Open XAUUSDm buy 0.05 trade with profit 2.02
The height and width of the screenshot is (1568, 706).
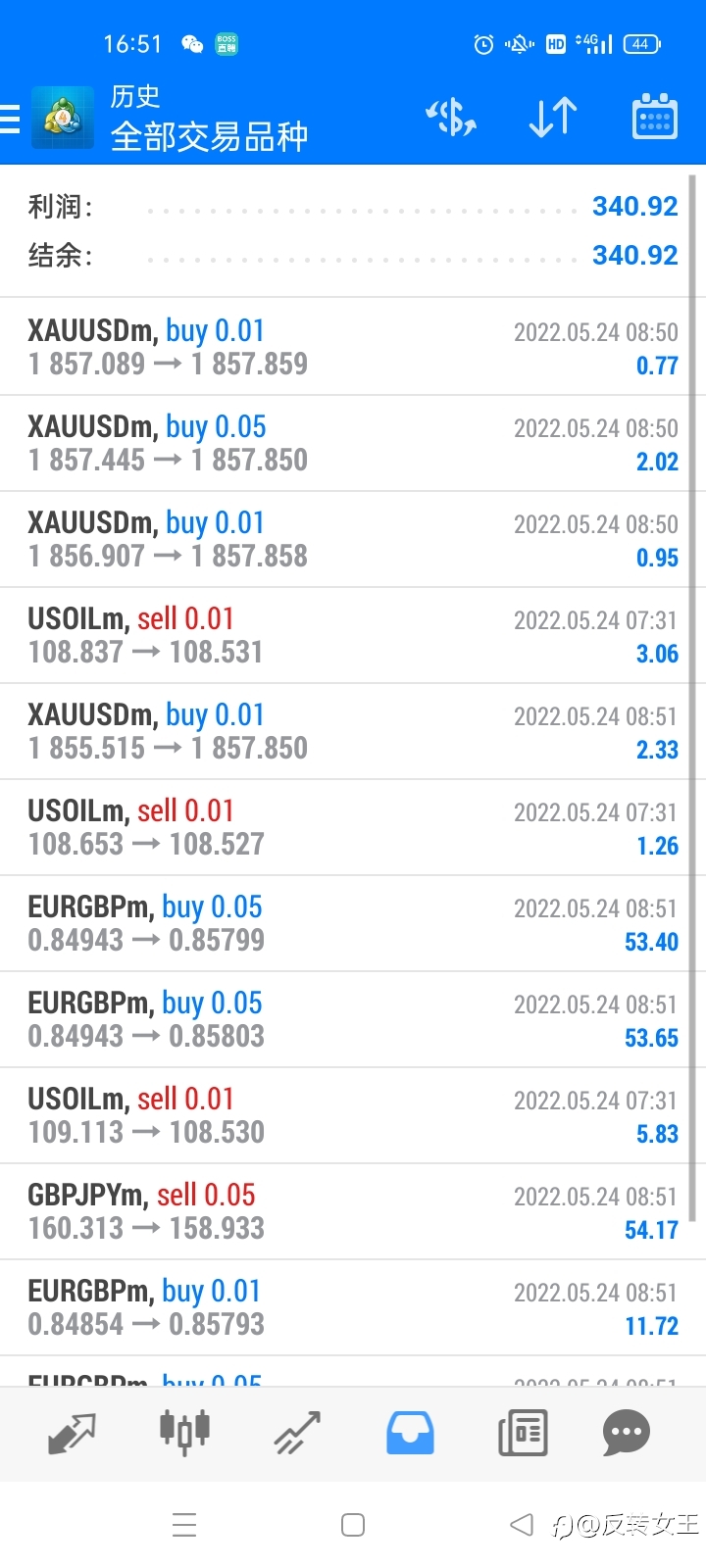[353, 443]
